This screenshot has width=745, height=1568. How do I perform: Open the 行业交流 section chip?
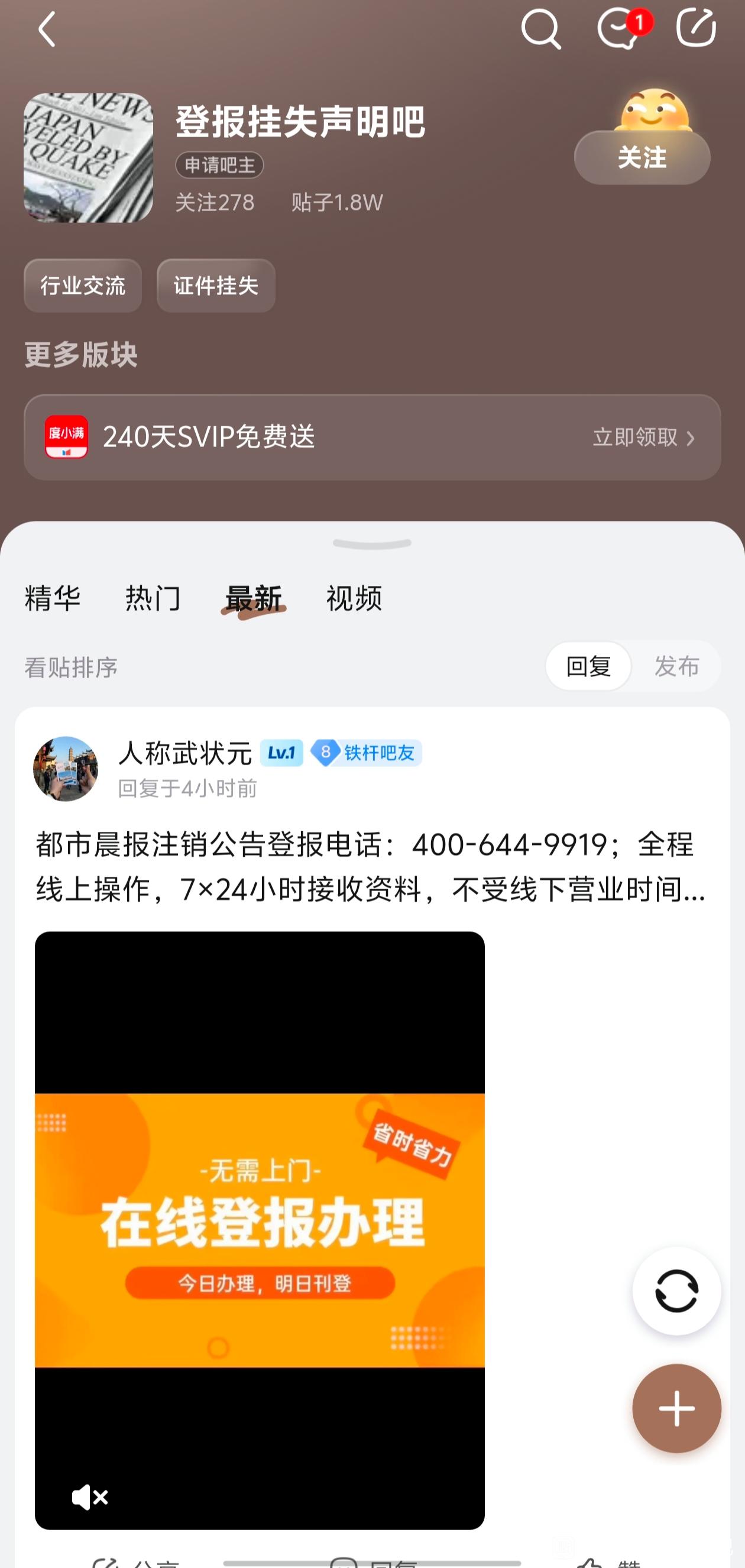tap(83, 286)
